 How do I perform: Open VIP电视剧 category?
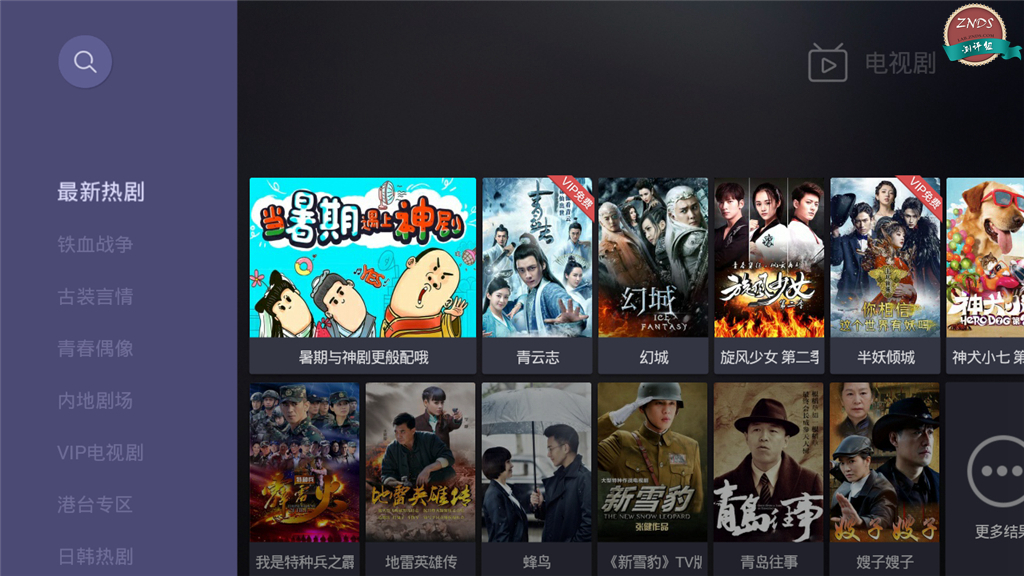point(100,453)
